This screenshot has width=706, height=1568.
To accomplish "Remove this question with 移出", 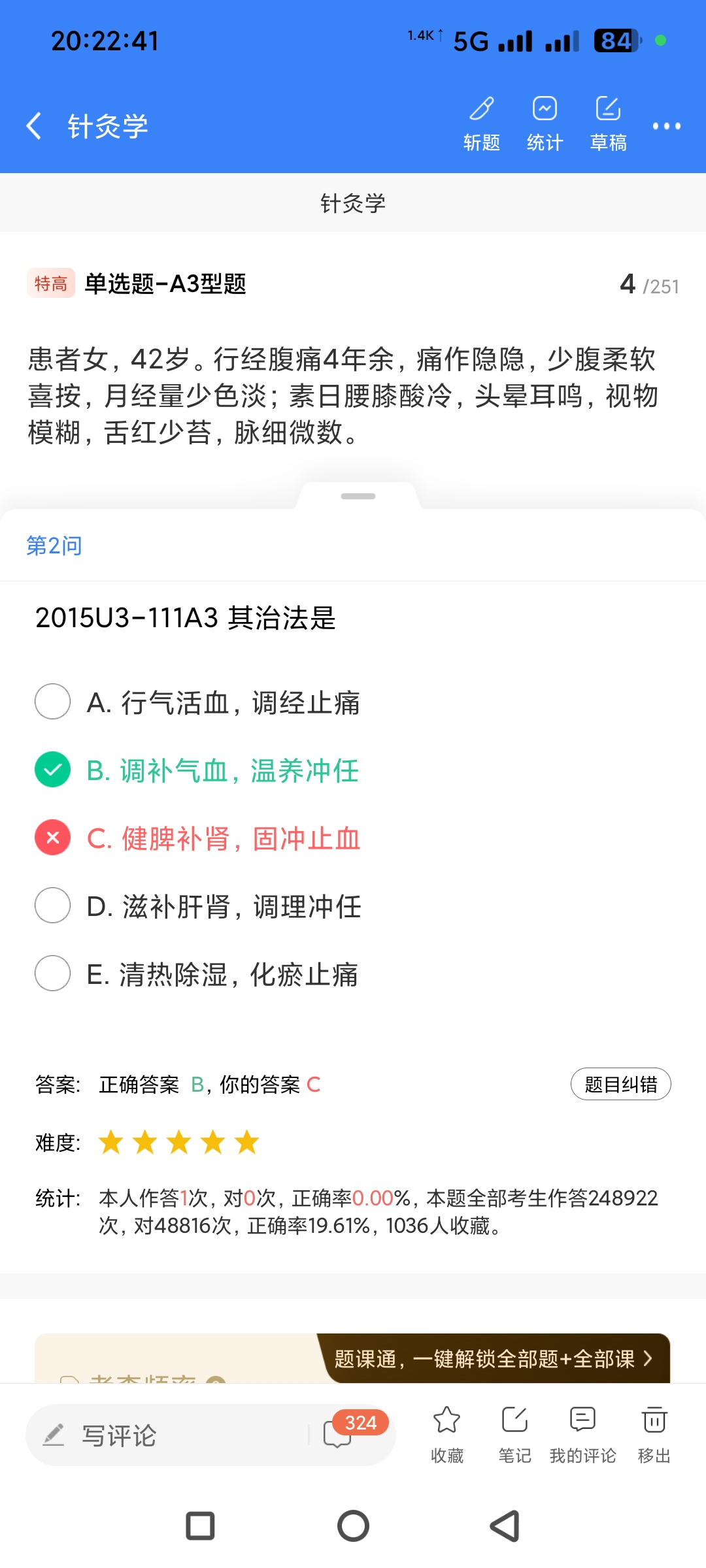I will (x=654, y=1434).
